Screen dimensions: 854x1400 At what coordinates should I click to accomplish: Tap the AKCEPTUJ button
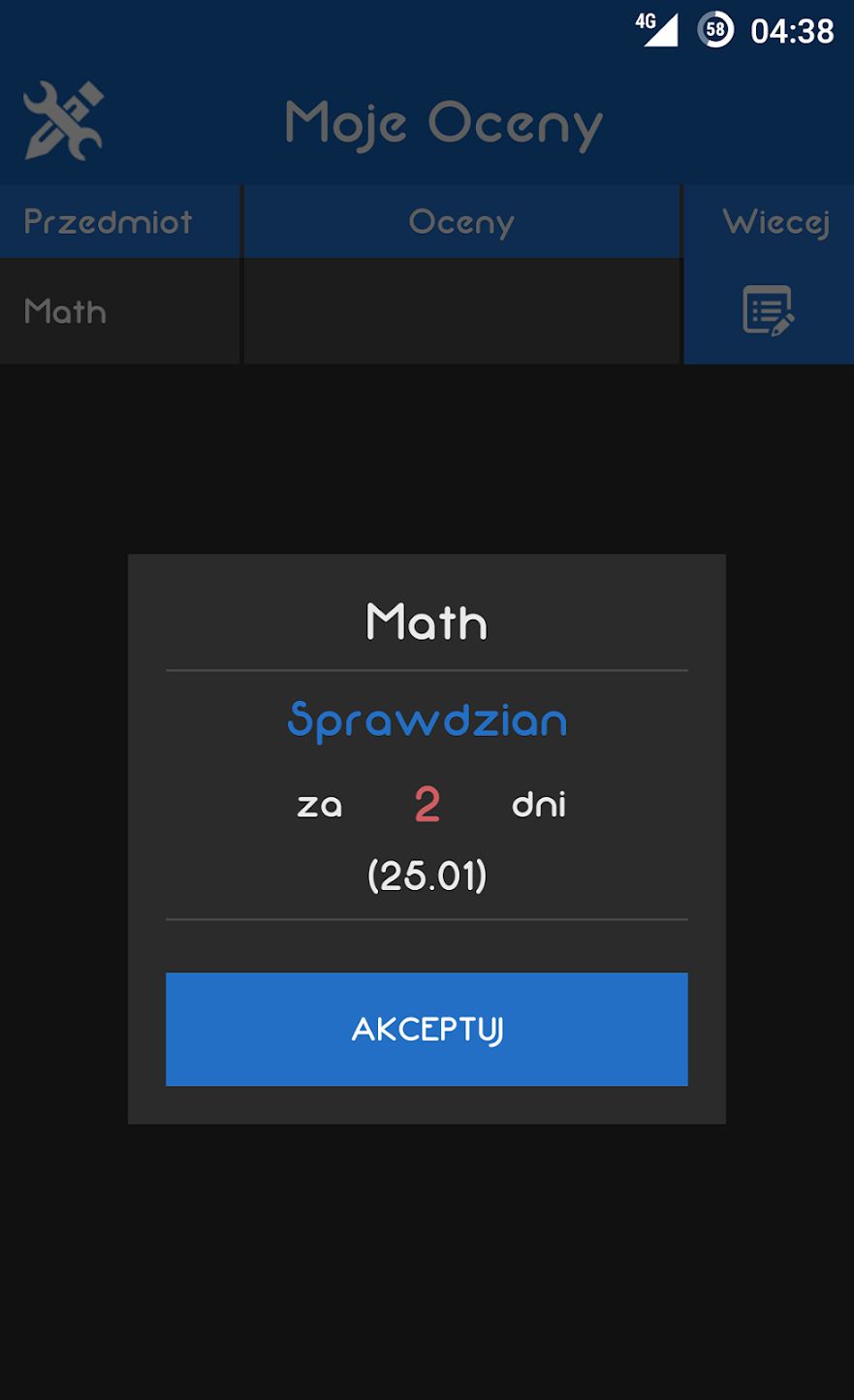(x=427, y=1029)
